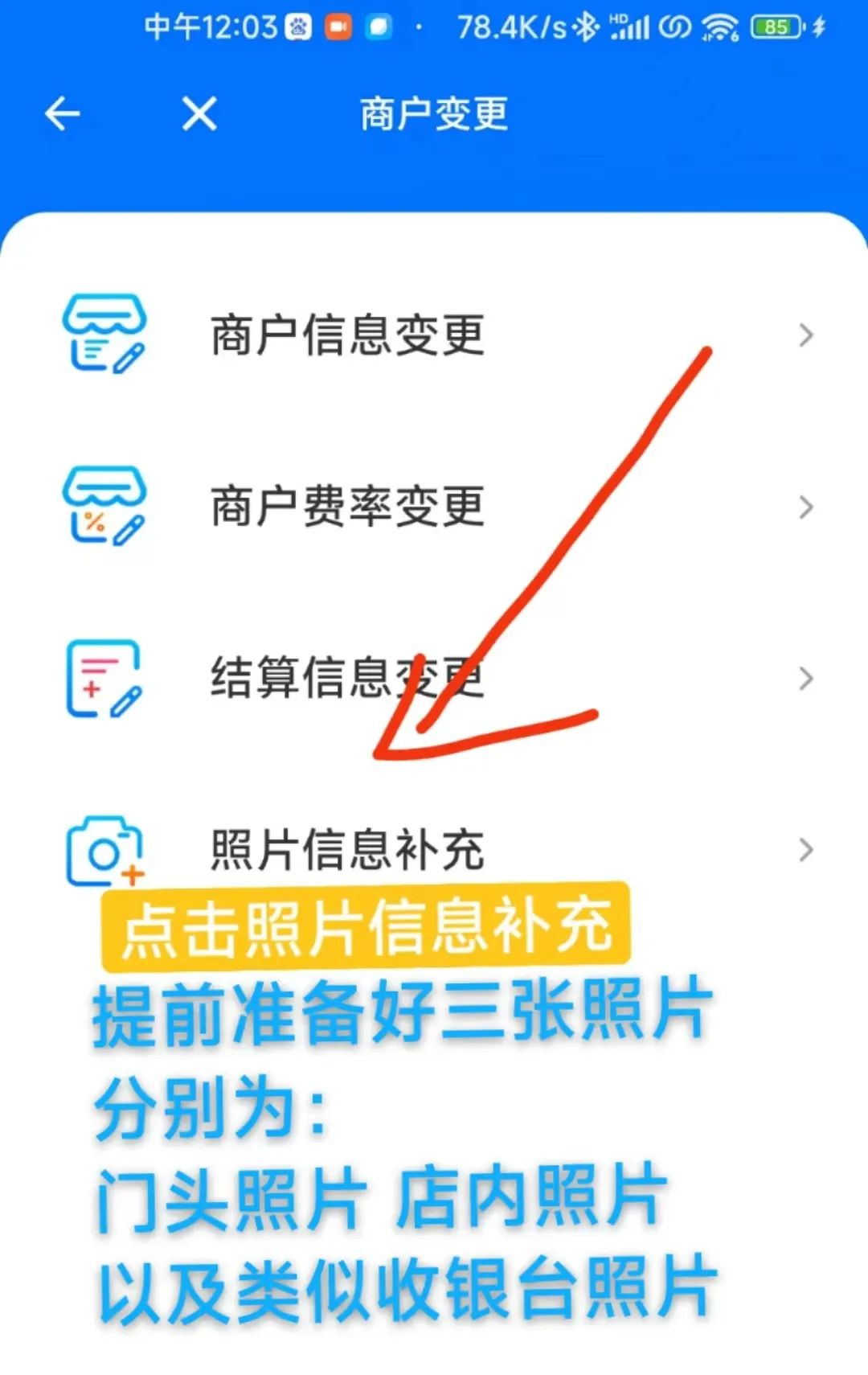Close the 商户变更 page

(x=199, y=113)
